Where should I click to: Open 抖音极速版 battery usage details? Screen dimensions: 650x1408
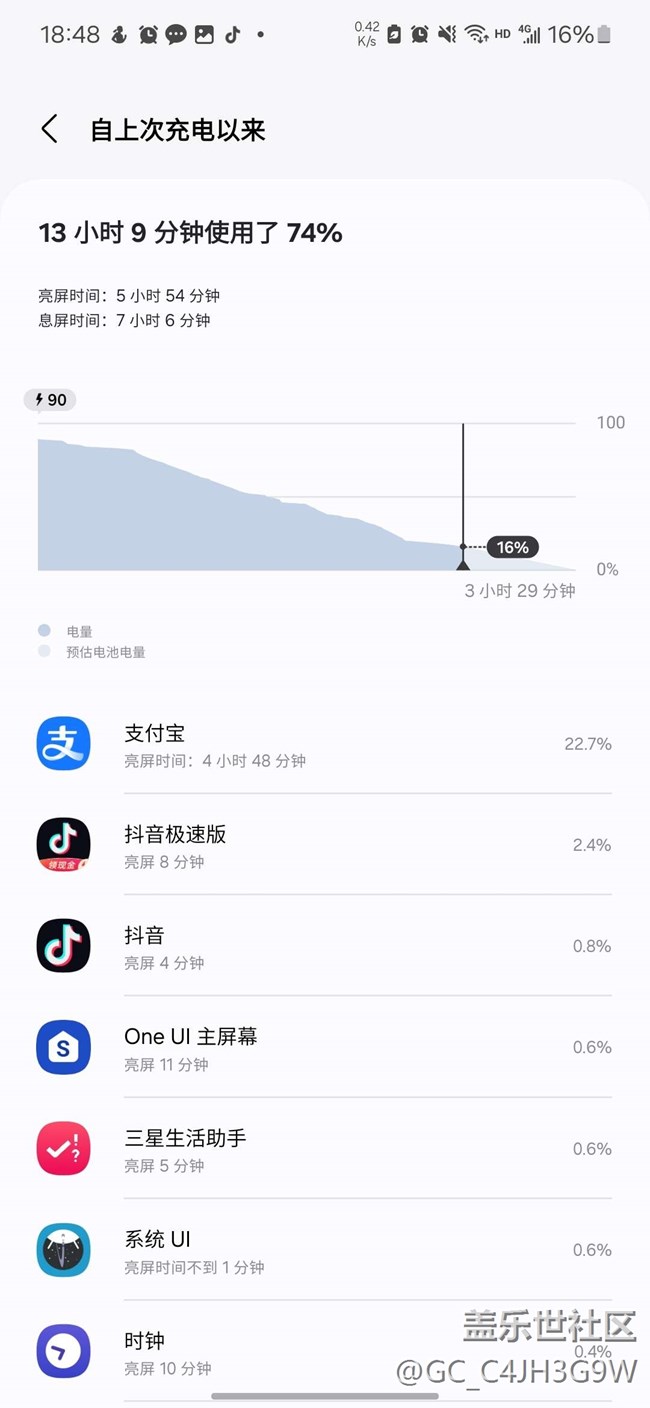[x=324, y=846]
